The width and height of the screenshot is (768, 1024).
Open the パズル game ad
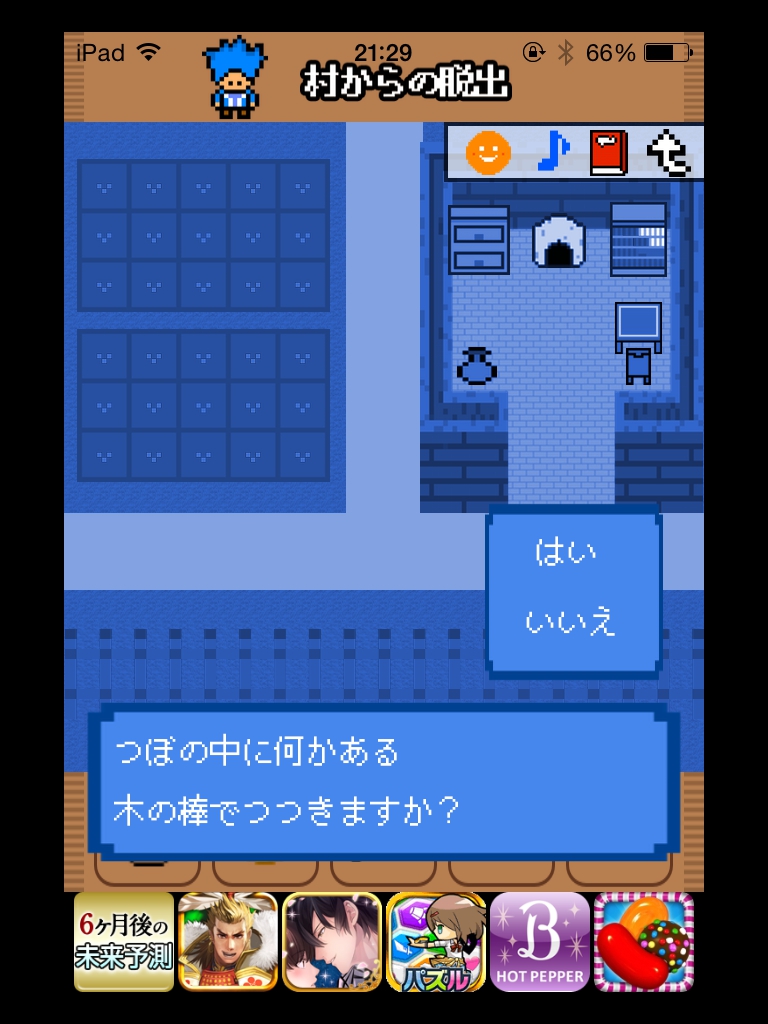click(435, 942)
